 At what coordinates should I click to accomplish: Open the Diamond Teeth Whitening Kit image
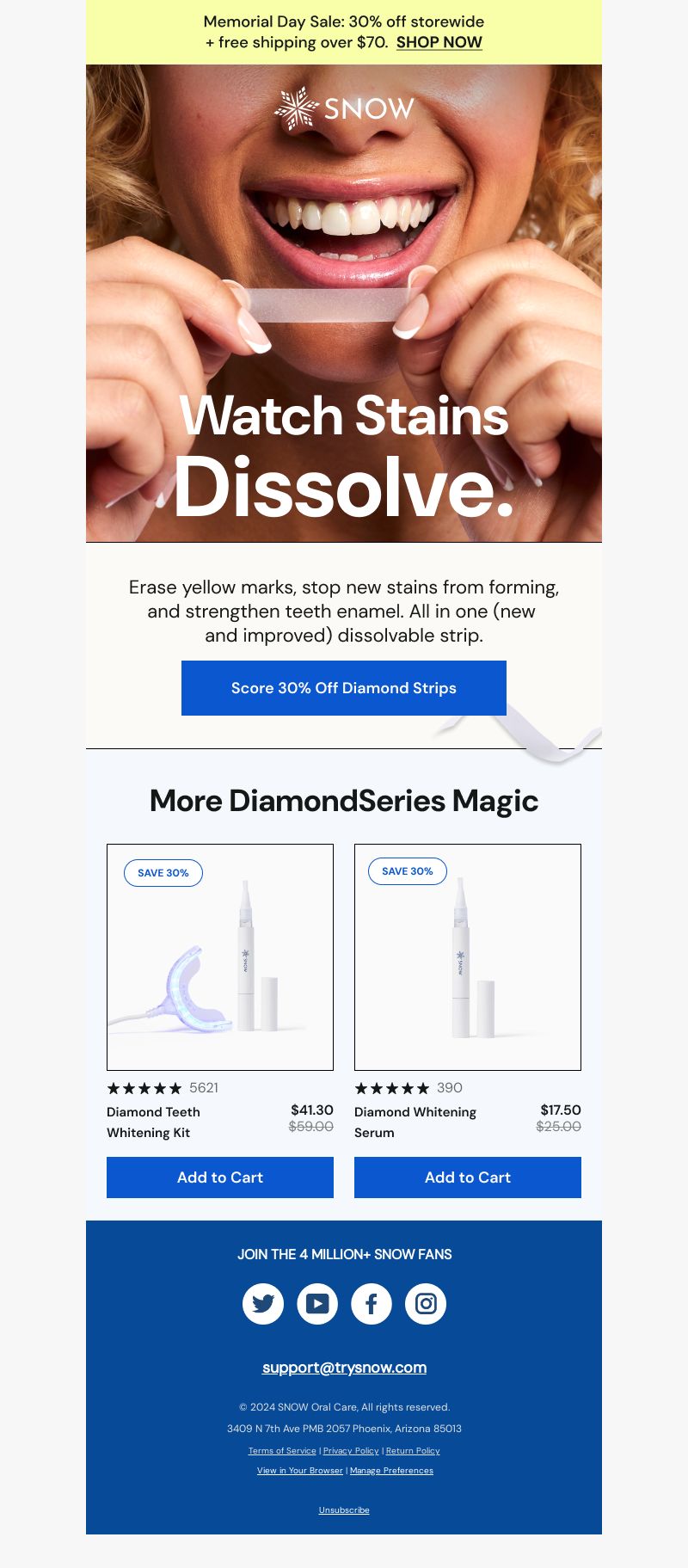220,957
